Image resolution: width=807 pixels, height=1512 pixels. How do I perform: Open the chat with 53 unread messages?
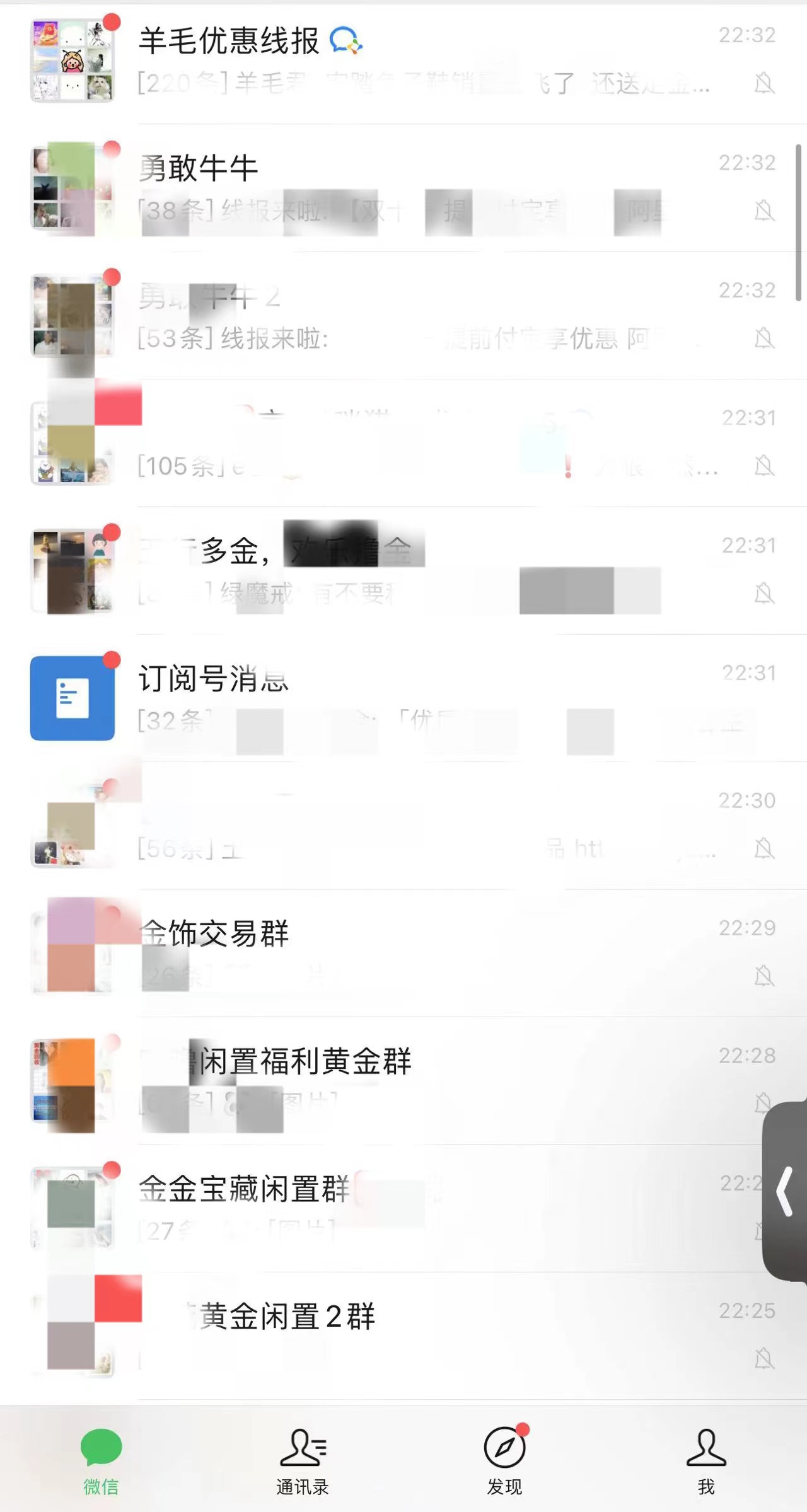(x=403, y=316)
